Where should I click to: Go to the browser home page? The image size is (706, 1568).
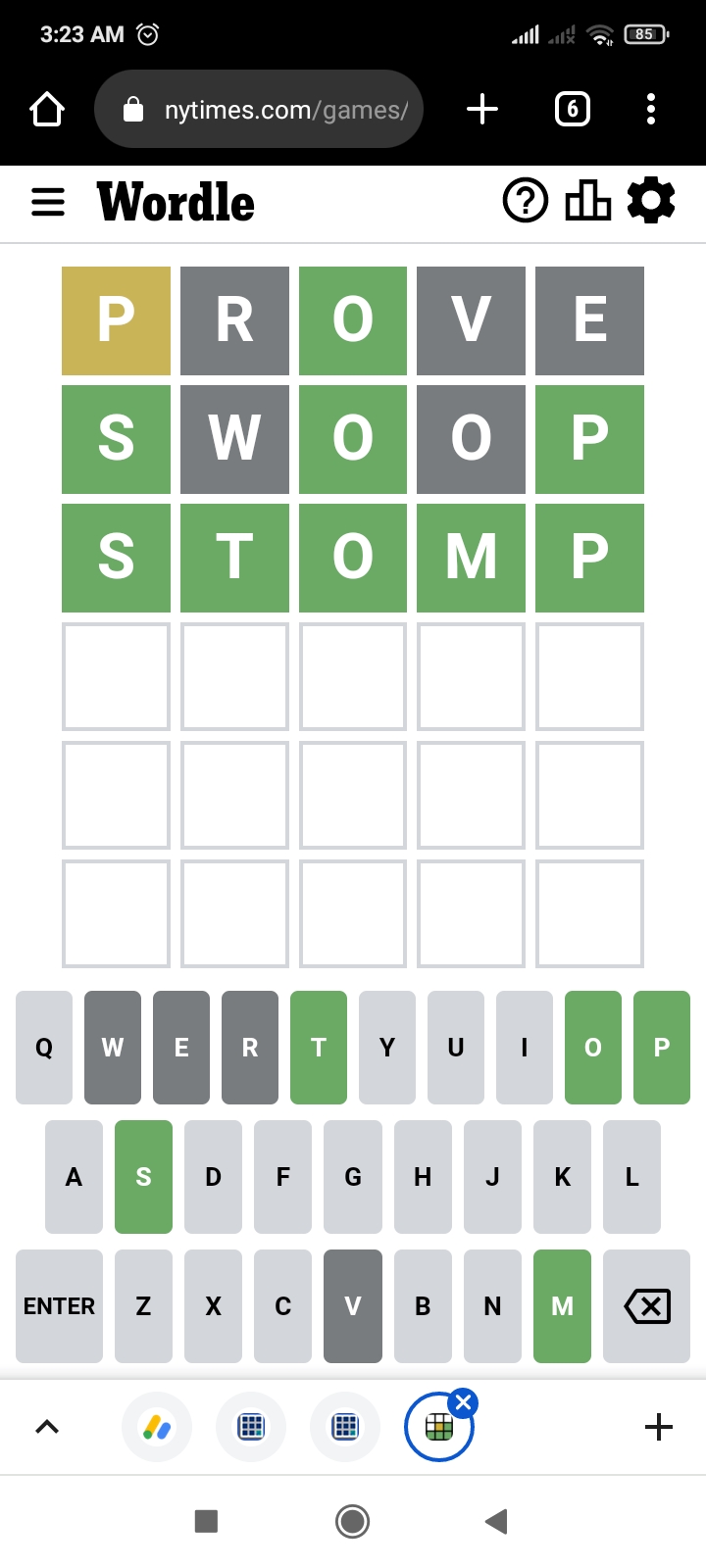tap(47, 109)
